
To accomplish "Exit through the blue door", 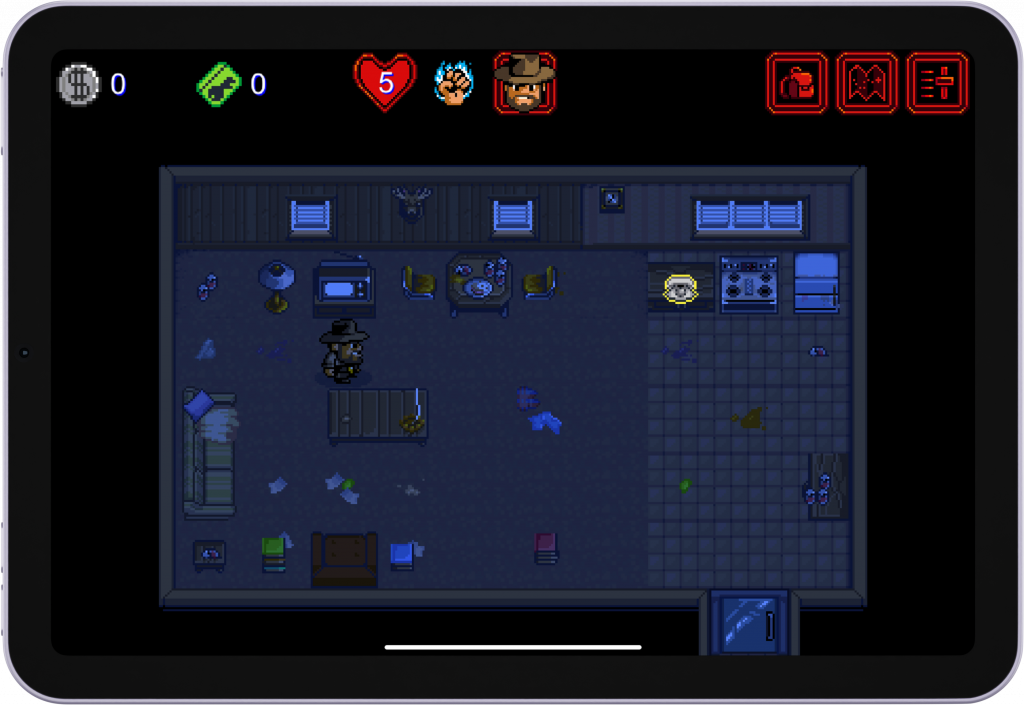I will click(x=749, y=622).
